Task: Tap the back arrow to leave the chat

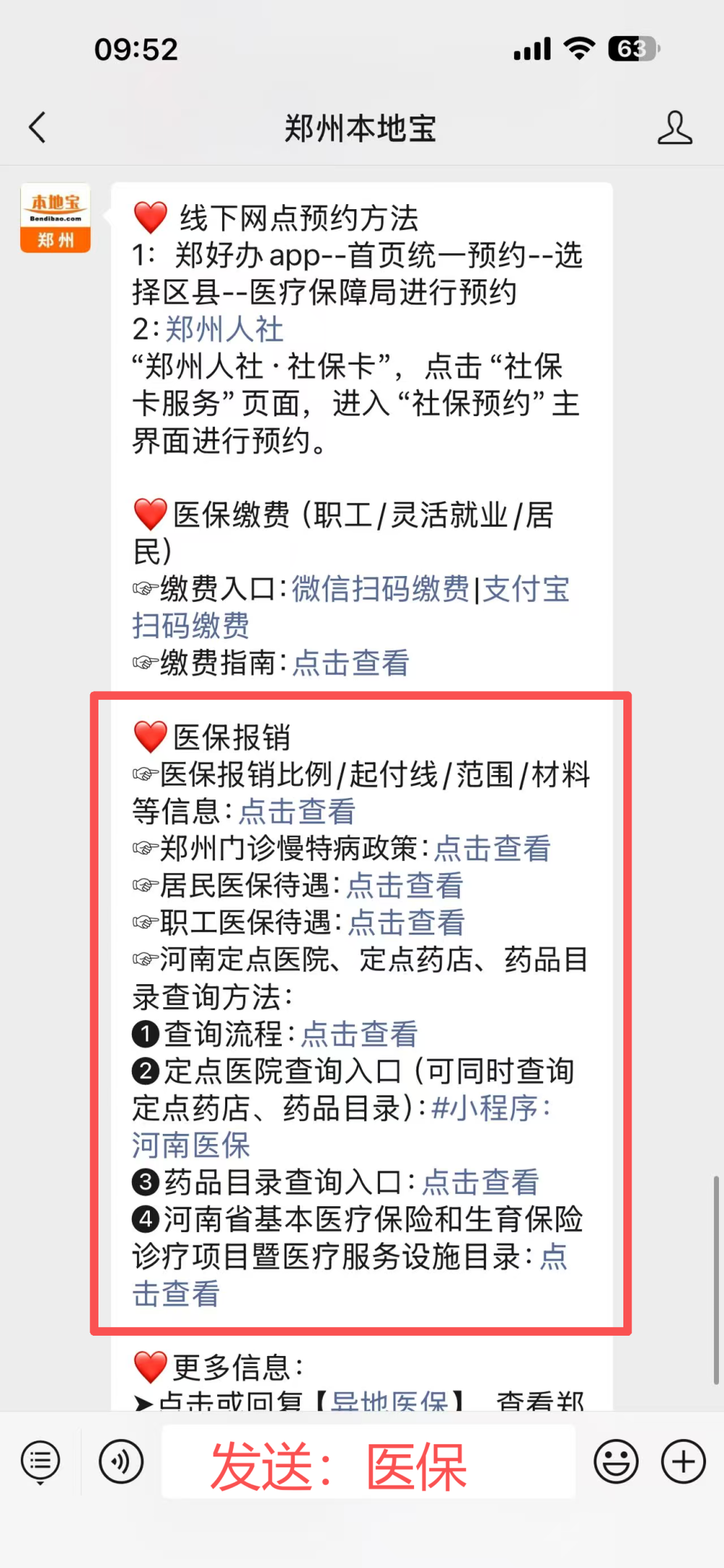Action: pos(38,126)
